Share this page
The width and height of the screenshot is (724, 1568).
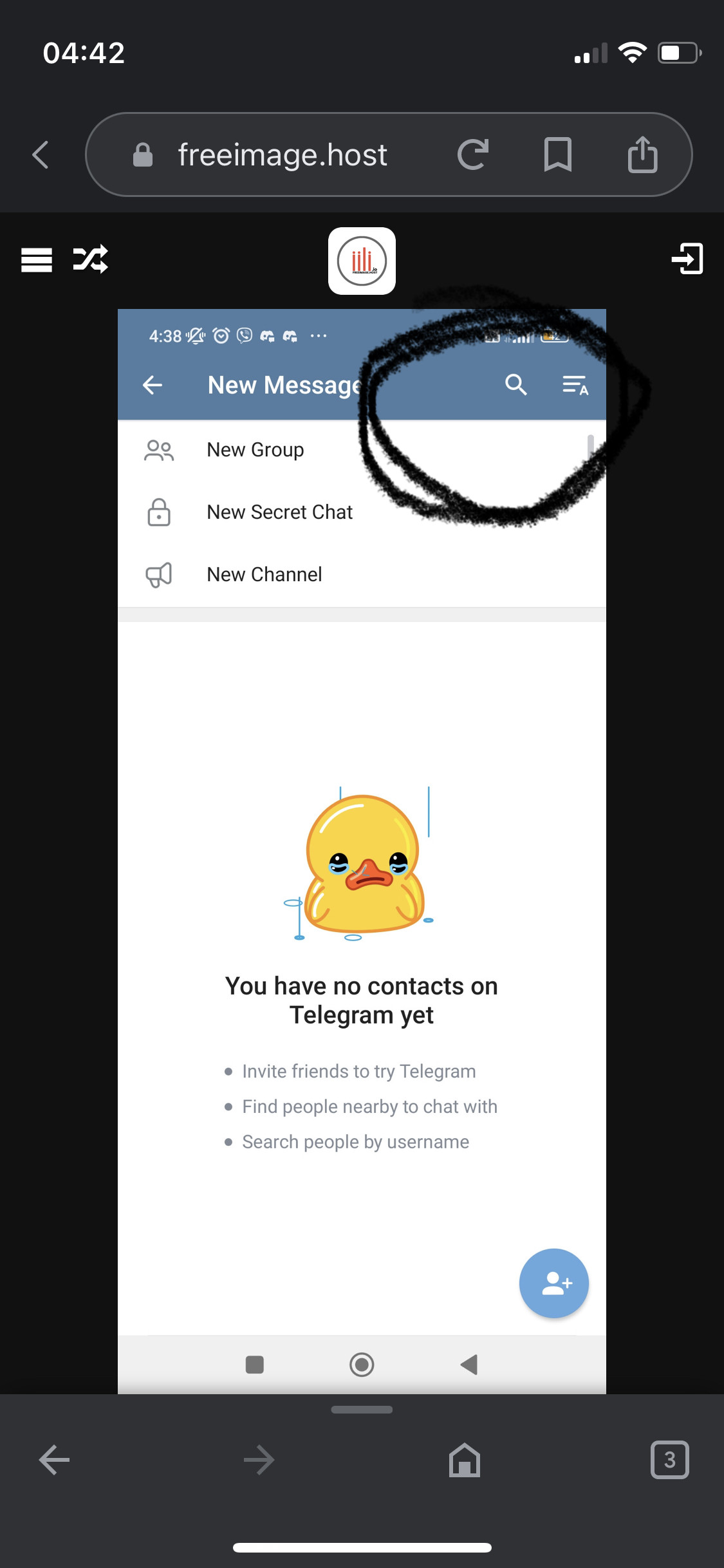click(642, 155)
